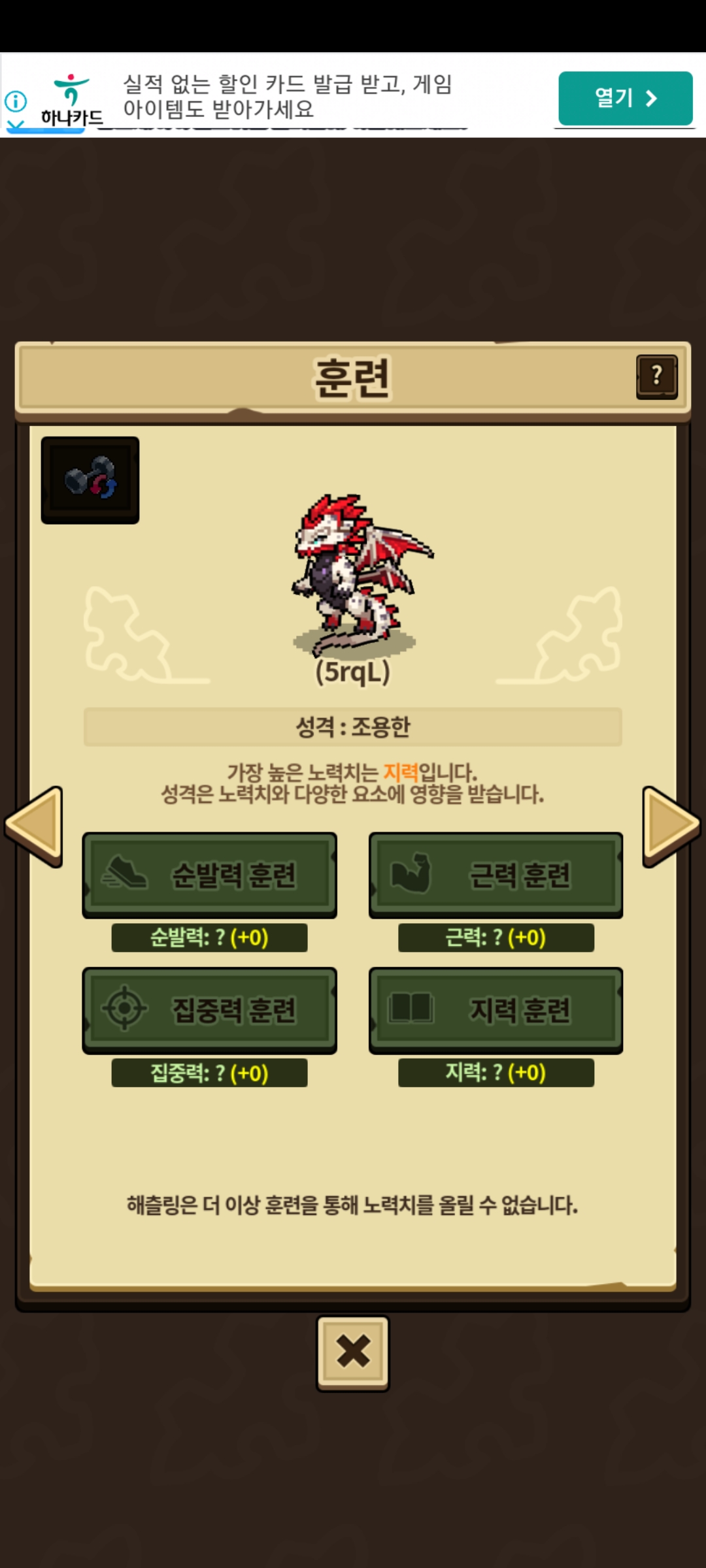The image size is (706, 1568).
Task: Select 순발력 훈련 button
Action: click(x=209, y=875)
